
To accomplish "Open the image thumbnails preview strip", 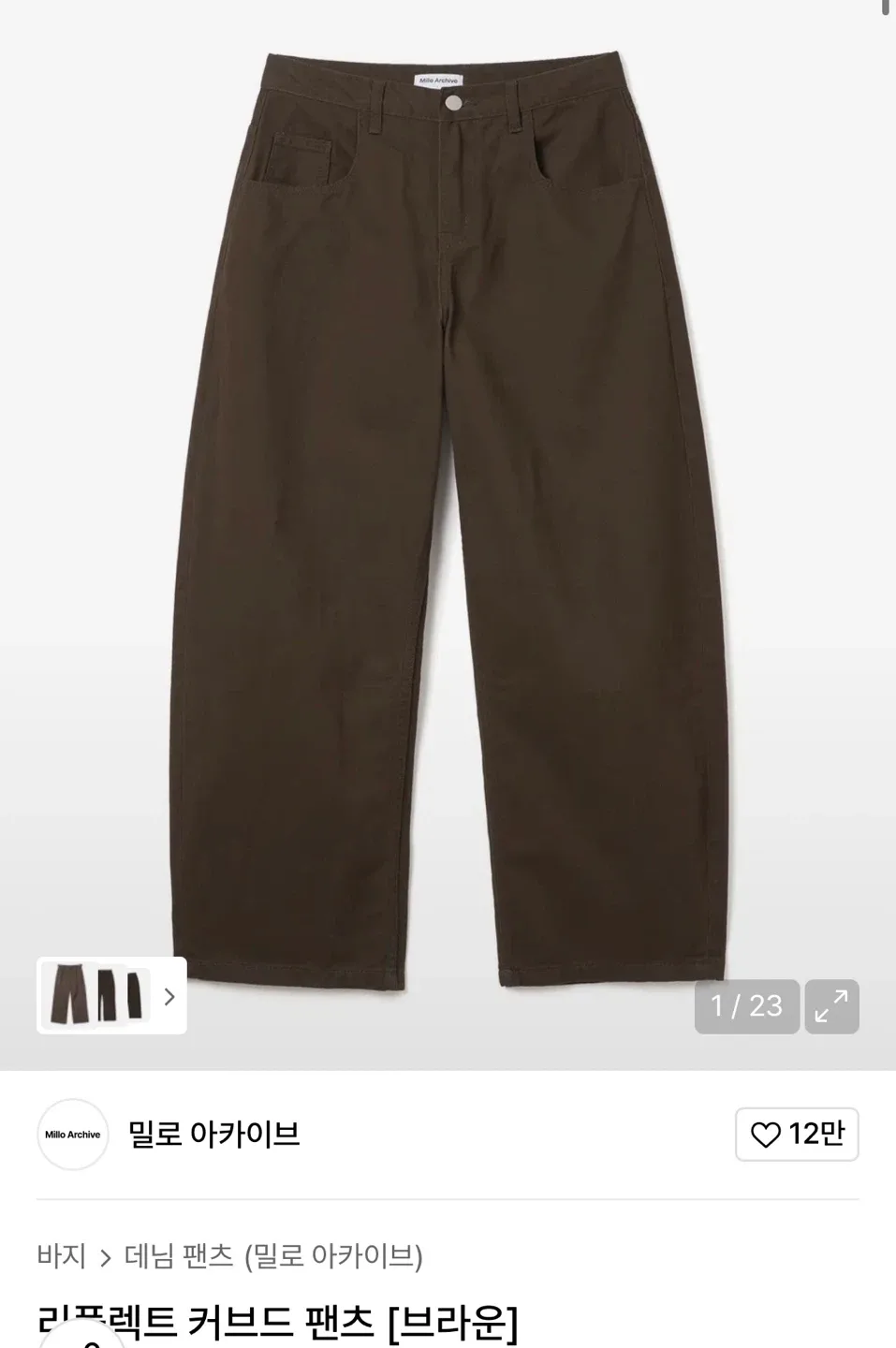I will (111, 996).
